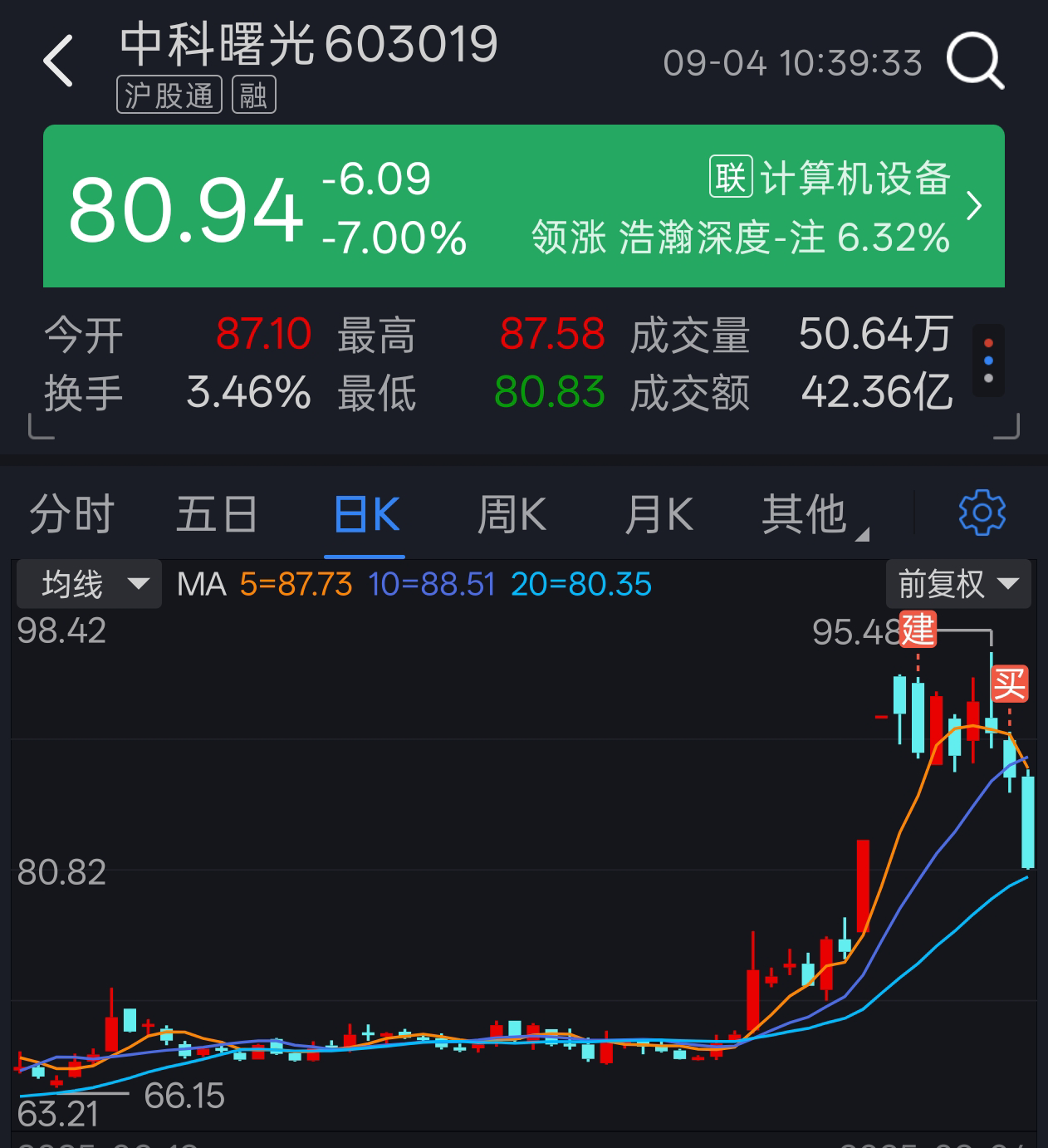
Task: Go back using the top-left arrow
Action: 58,61
